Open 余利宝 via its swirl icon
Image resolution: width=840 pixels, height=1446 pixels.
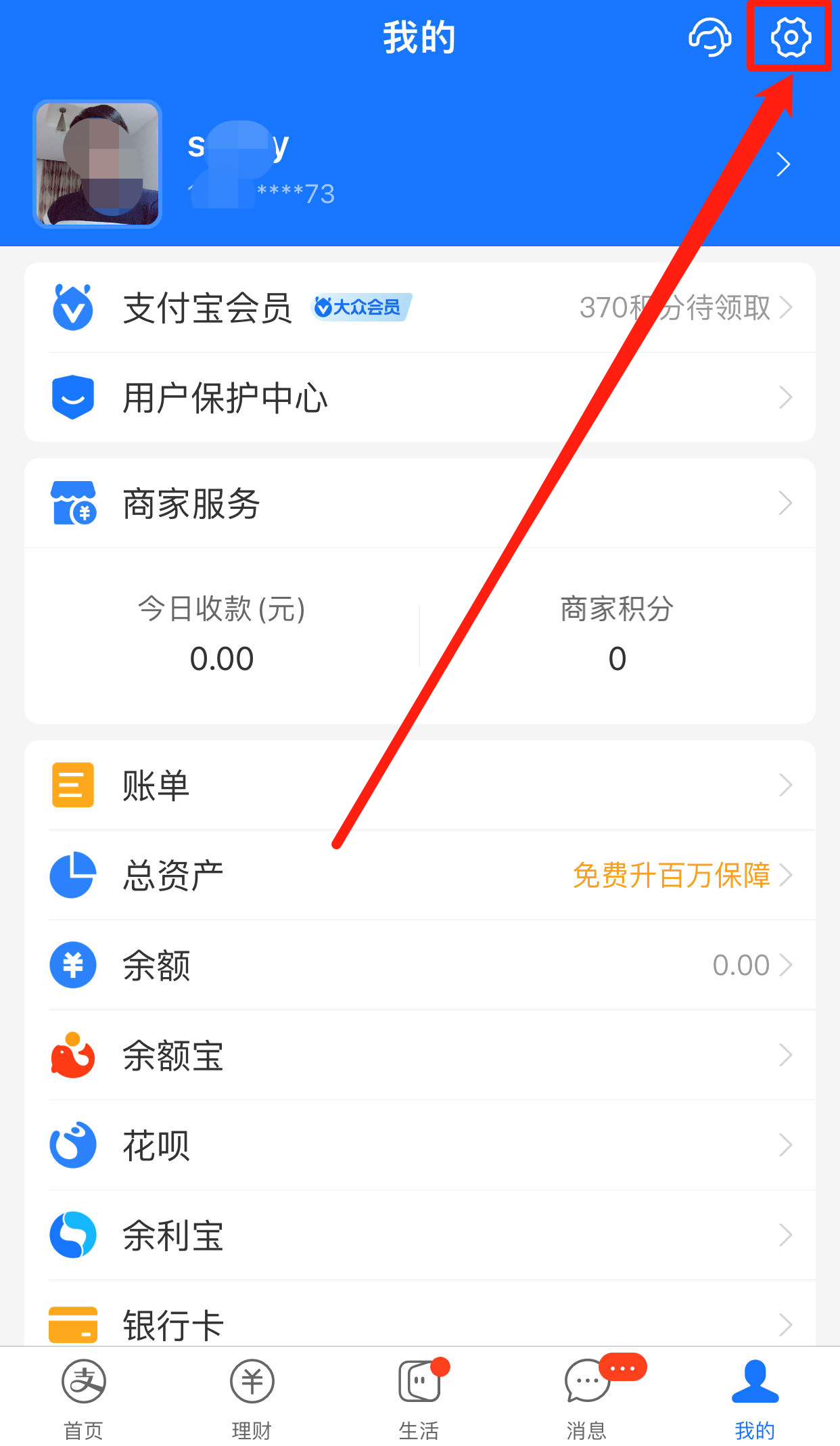(72, 1235)
